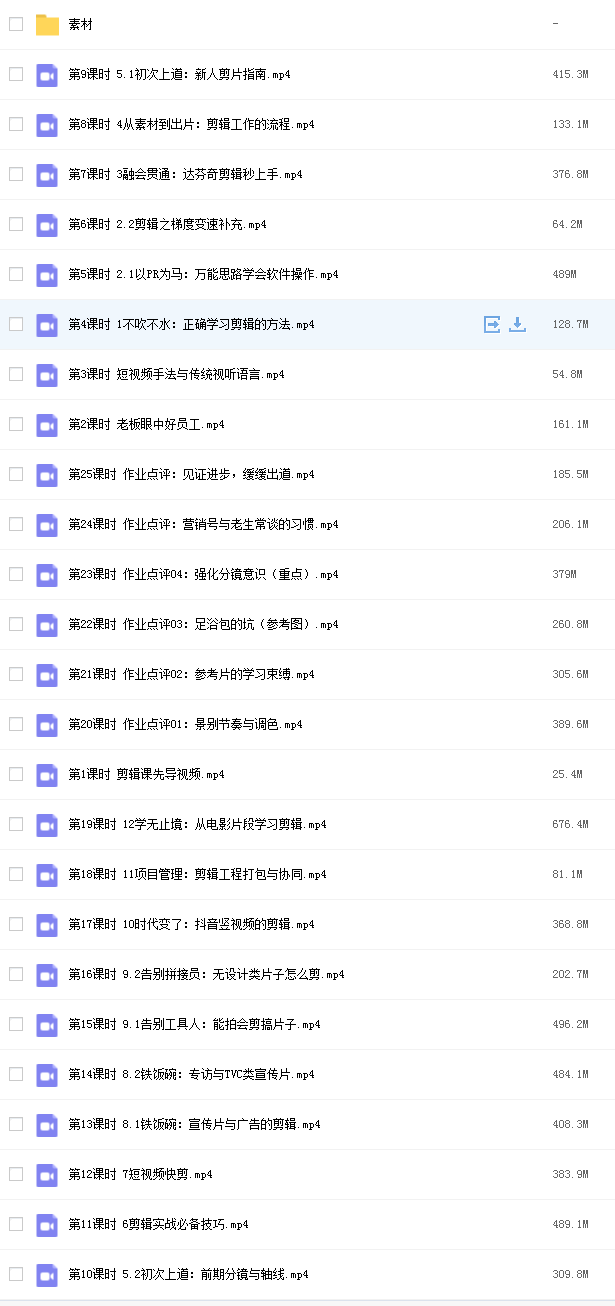The height and width of the screenshot is (1306, 615).
Task: Open 第14课时 8.2铁饭碗 专访与TVC类宣传片
Action: tap(191, 1074)
